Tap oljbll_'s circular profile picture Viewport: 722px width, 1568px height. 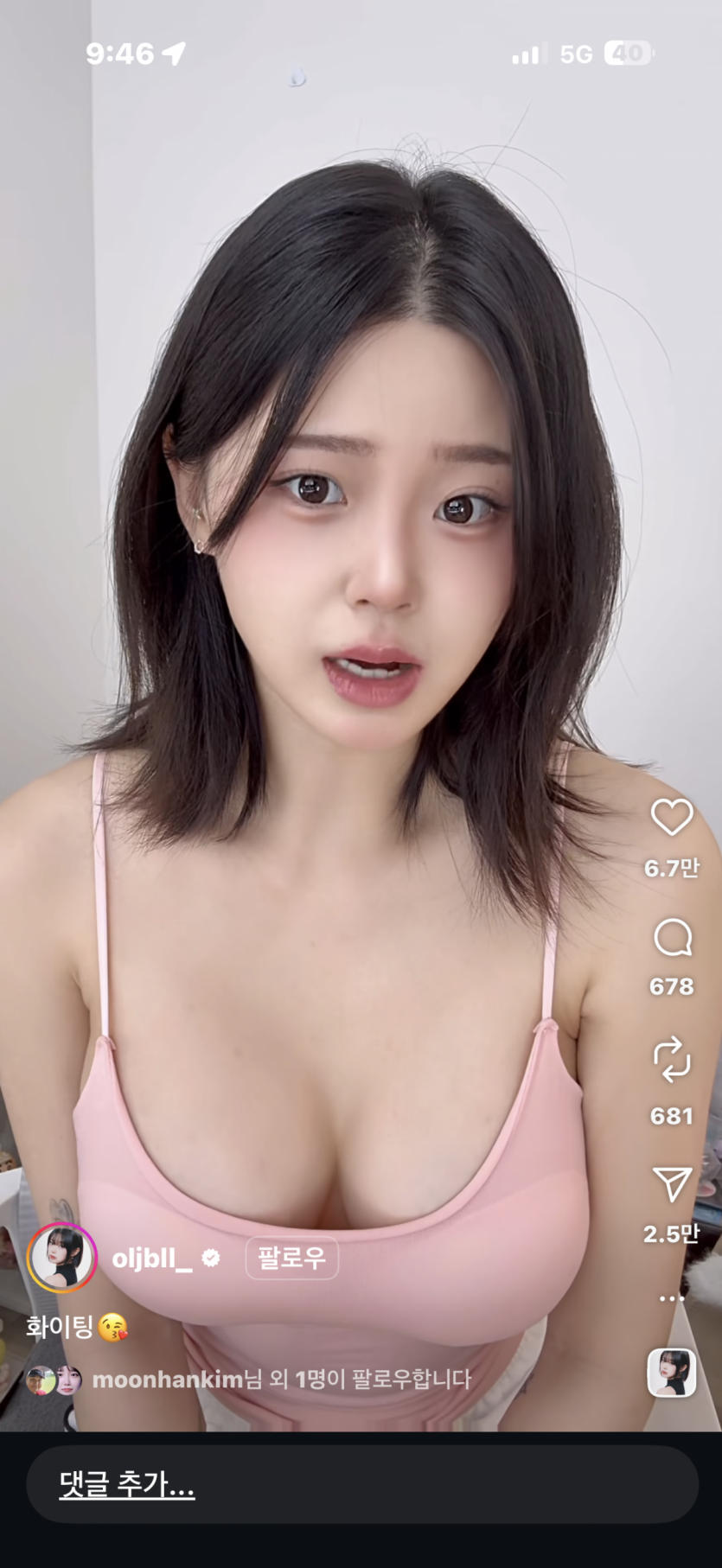[61, 1259]
